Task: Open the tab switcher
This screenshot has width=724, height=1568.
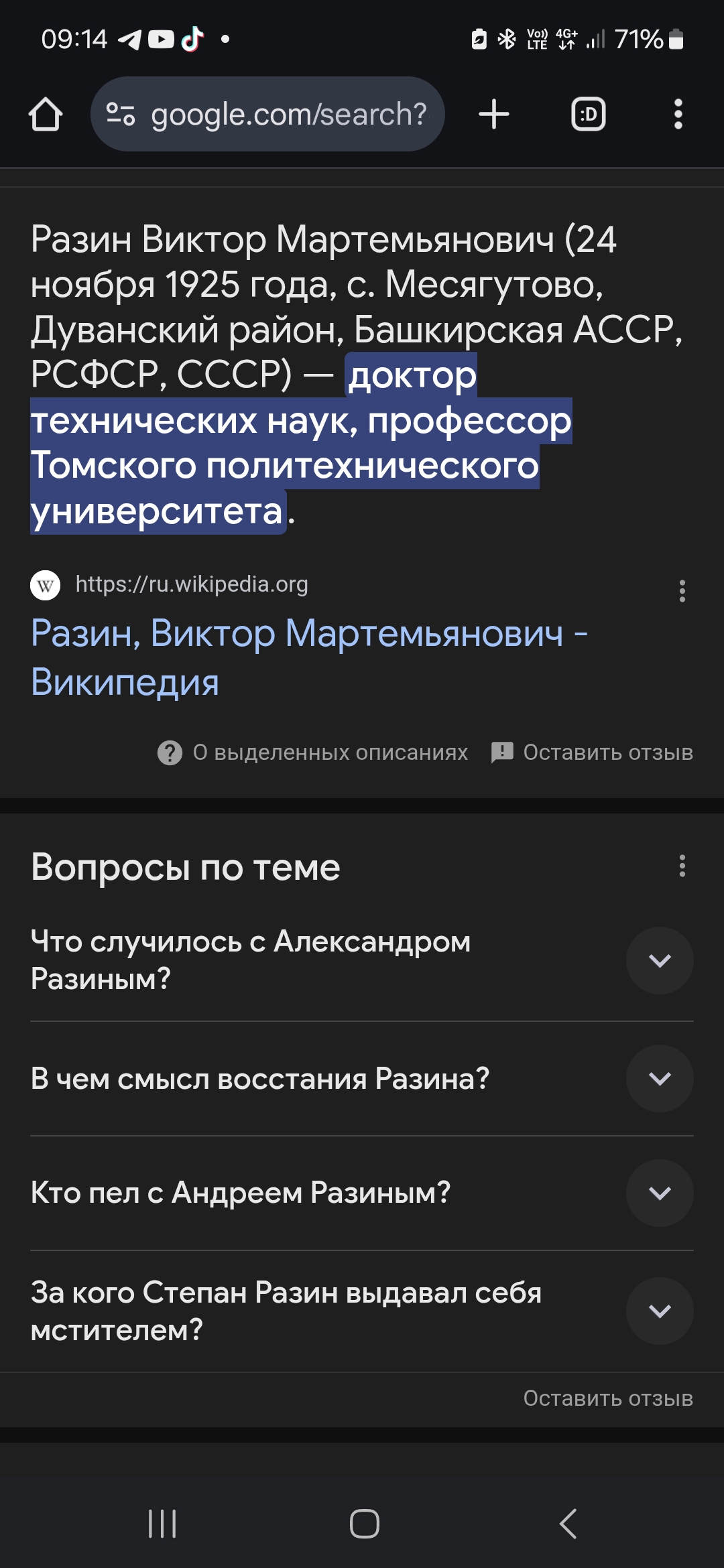Action: (589, 114)
